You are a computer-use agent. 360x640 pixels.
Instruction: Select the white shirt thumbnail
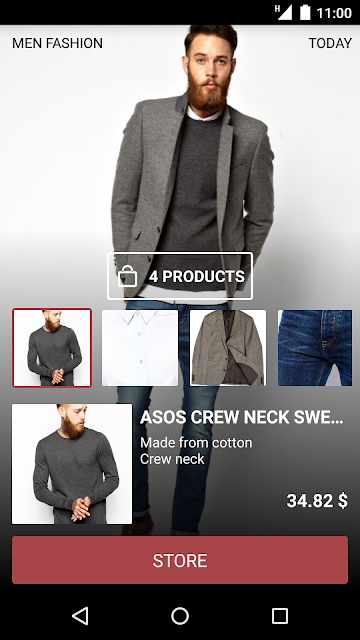(x=140, y=348)
